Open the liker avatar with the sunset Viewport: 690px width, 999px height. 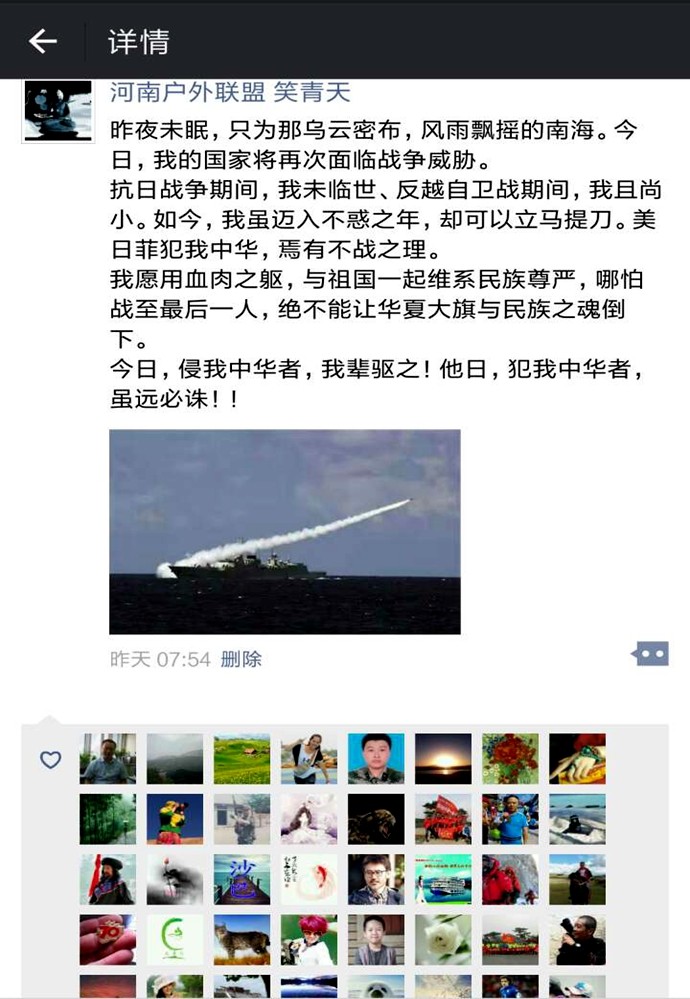pyautogui.click(x=443, y=759)
